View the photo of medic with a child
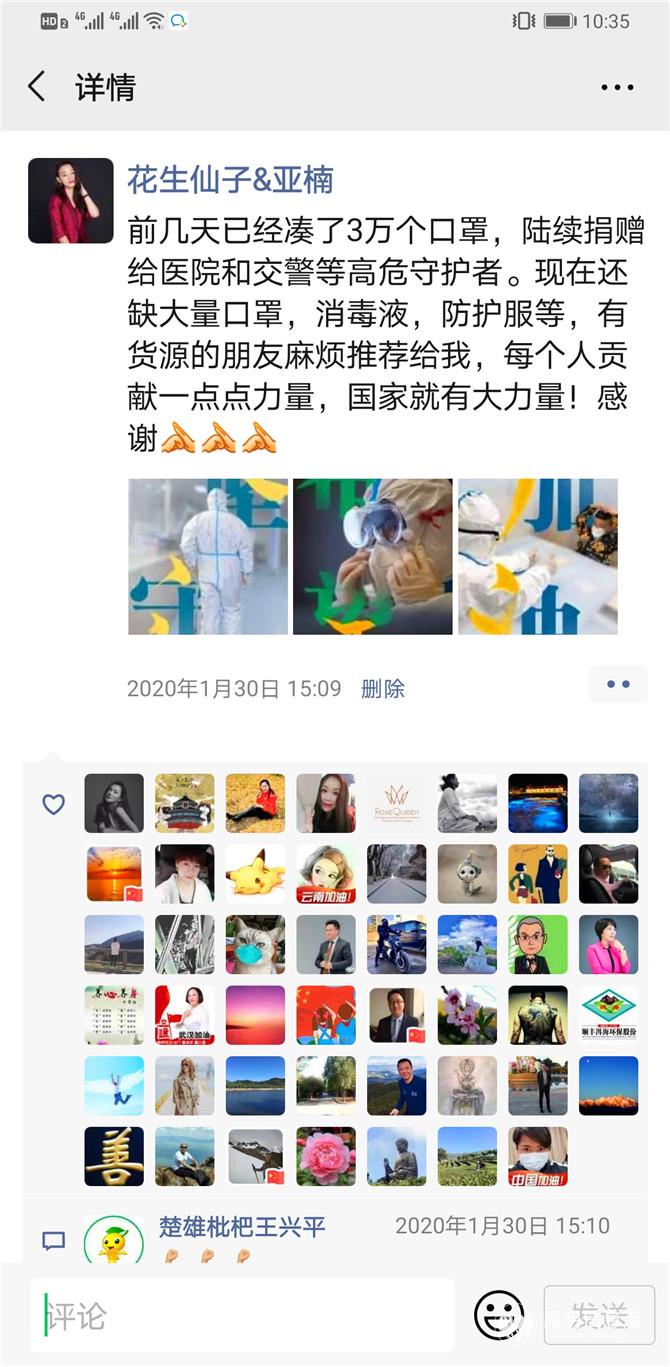The height and width of the screenshot is (1367, 670). pos(538,556)
